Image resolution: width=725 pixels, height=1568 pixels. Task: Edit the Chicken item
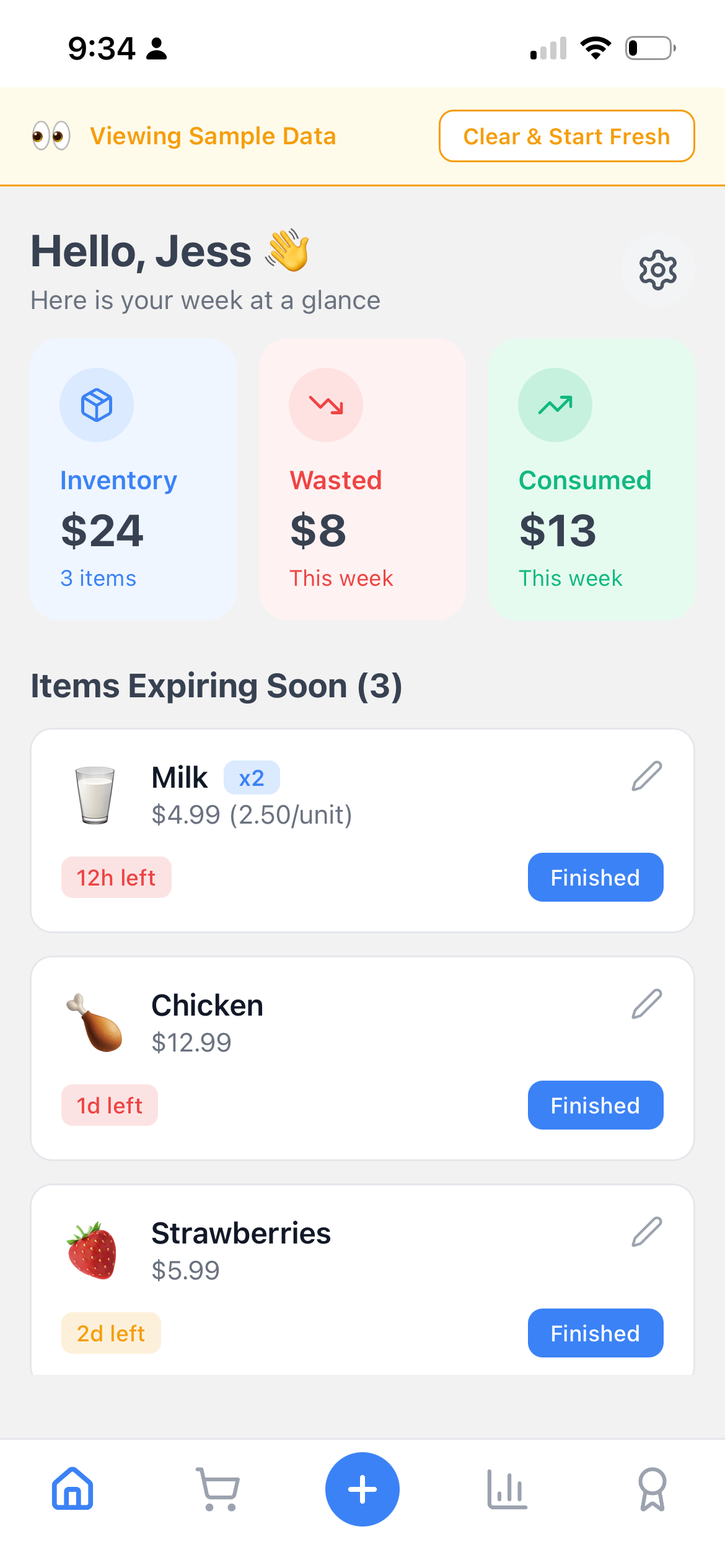[x=647, y=1004]
